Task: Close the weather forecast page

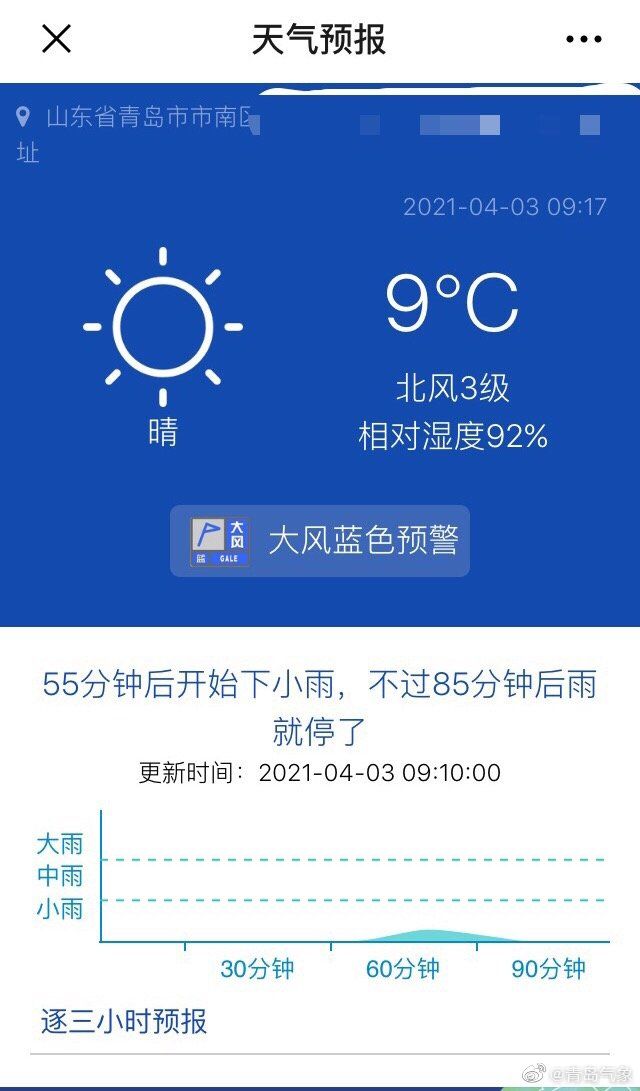Action: click(56, 40)
